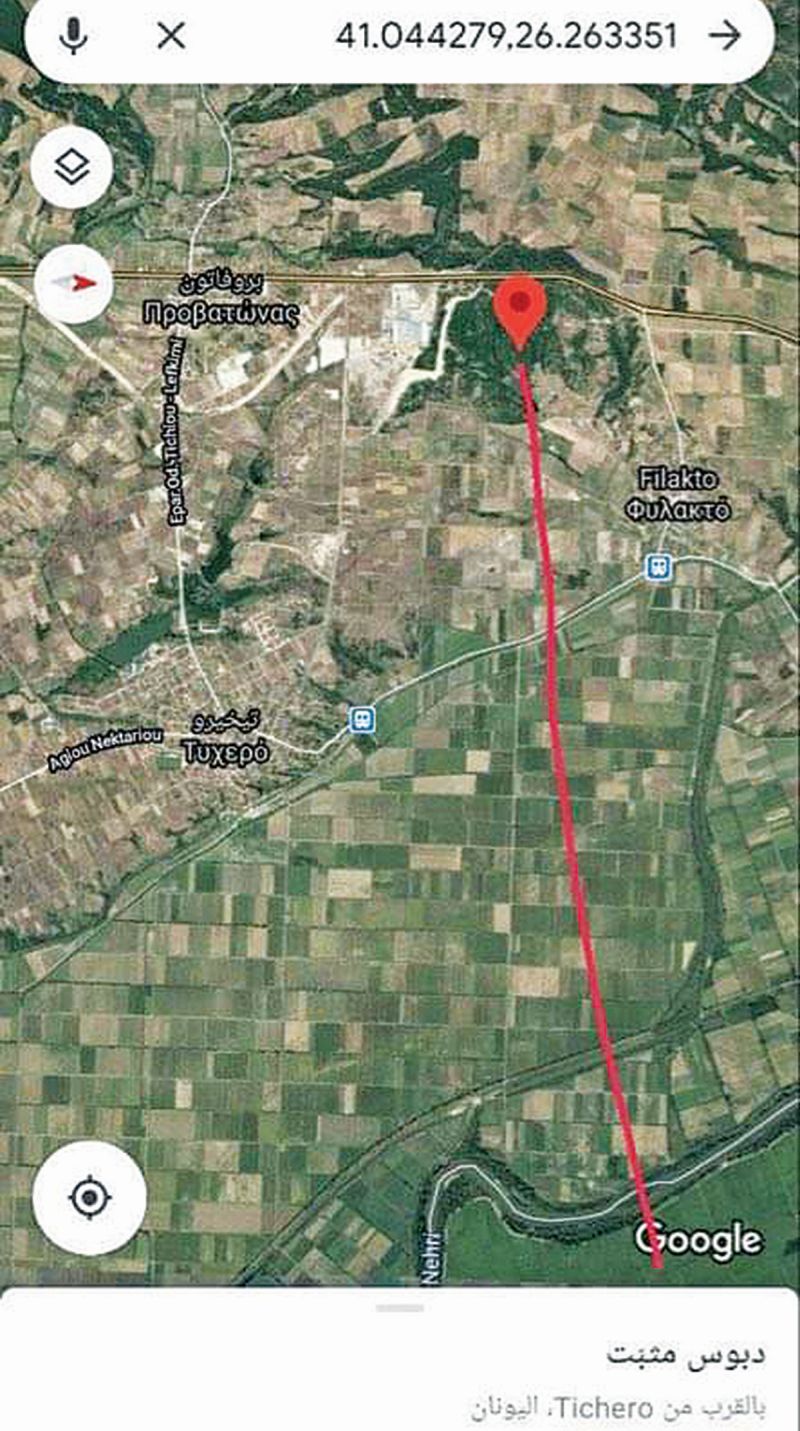800x1431 pixels.
Task: Open the transit station near Tichero
Action: (362, 718)
